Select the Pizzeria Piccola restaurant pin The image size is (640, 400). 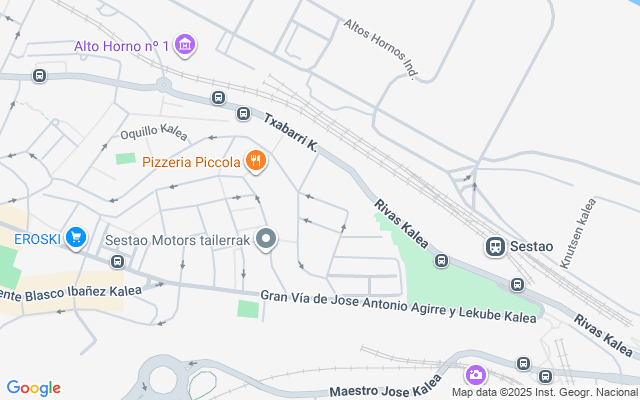click(256, 160)
